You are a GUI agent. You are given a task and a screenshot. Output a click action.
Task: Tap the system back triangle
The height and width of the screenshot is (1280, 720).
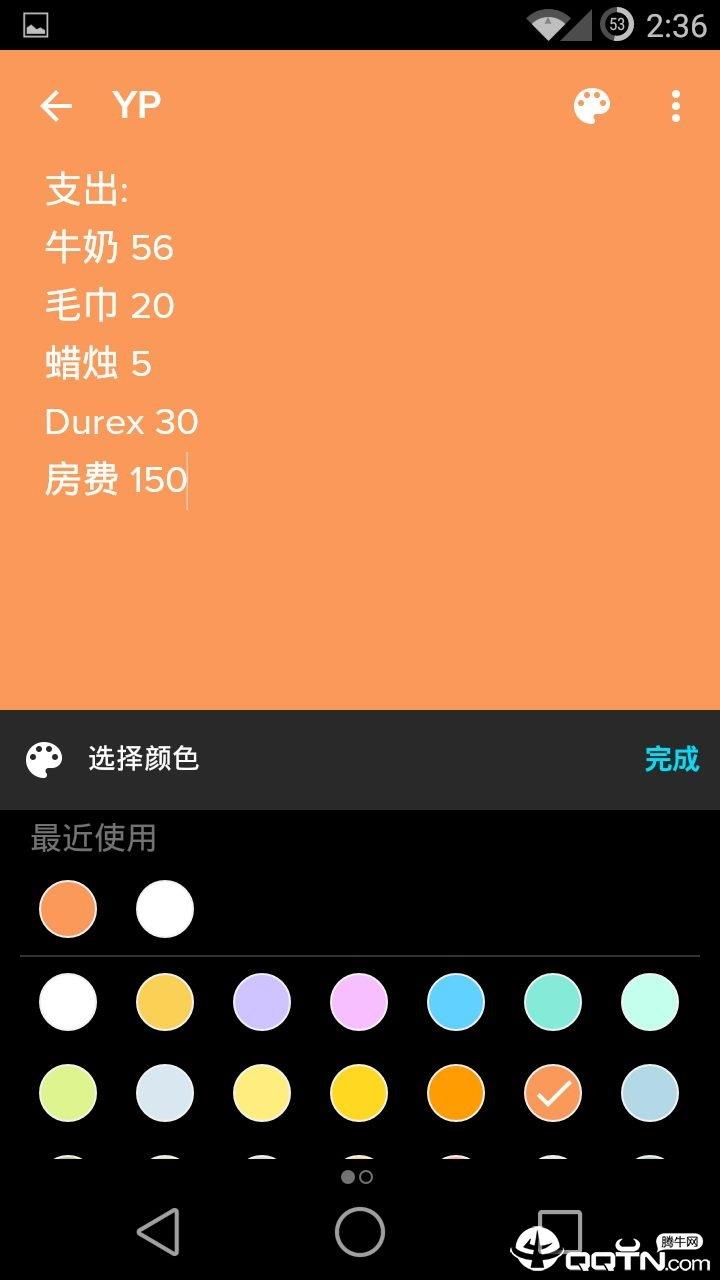pos(159,1231)
